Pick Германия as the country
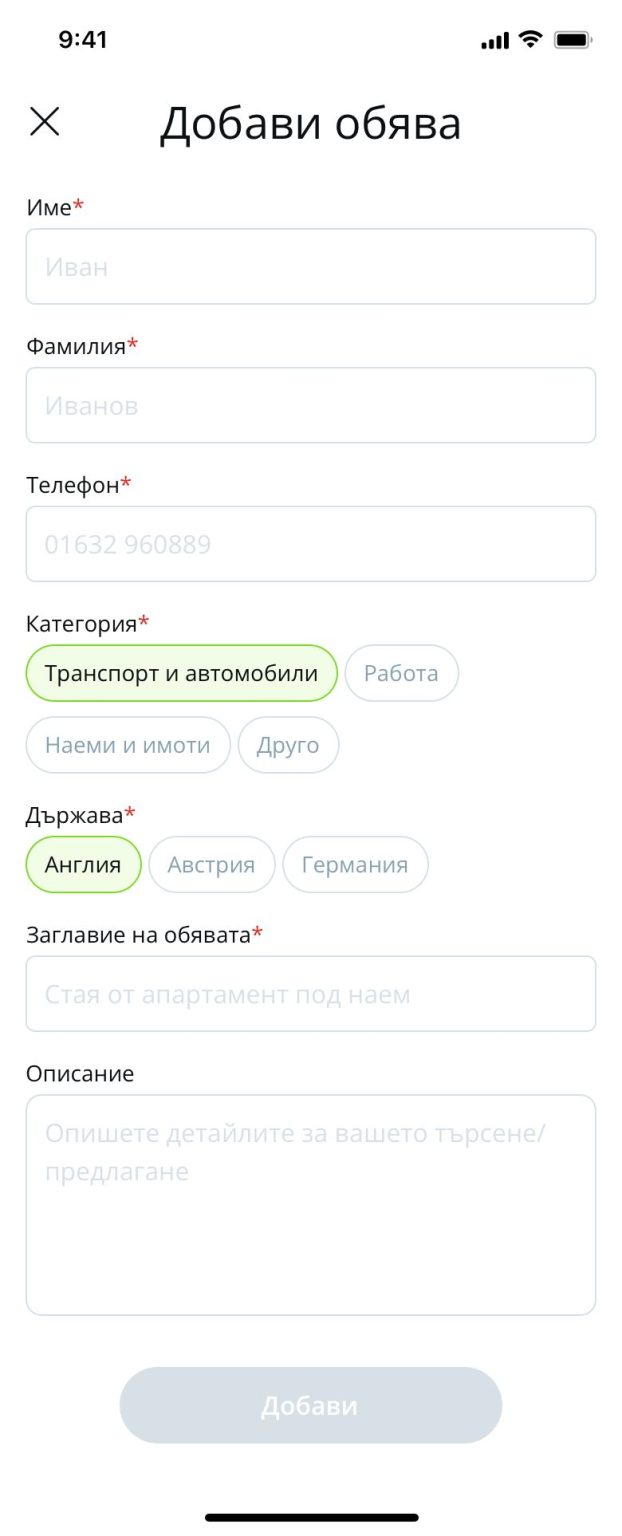The image size is (622, 1536). point(355,864)
